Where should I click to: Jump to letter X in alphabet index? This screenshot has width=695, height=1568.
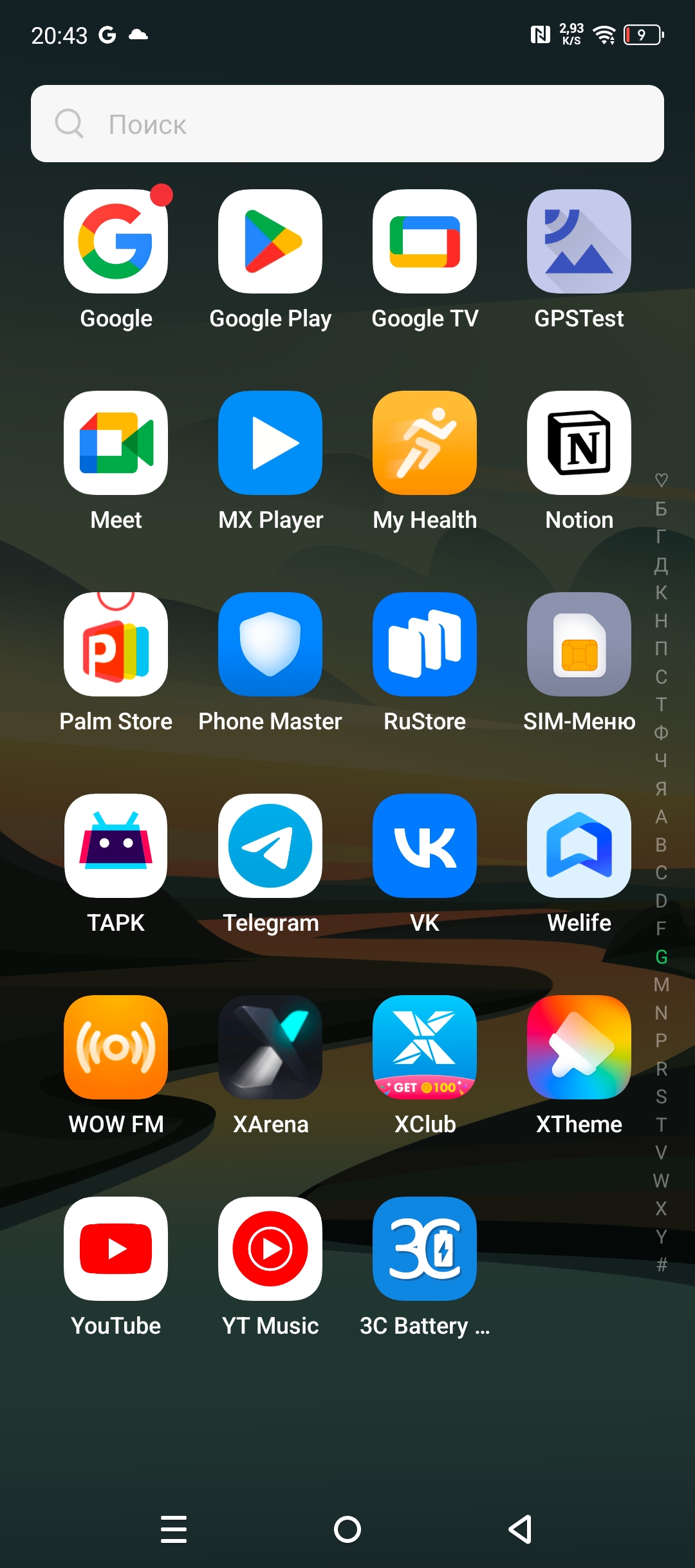point(661,1209)
